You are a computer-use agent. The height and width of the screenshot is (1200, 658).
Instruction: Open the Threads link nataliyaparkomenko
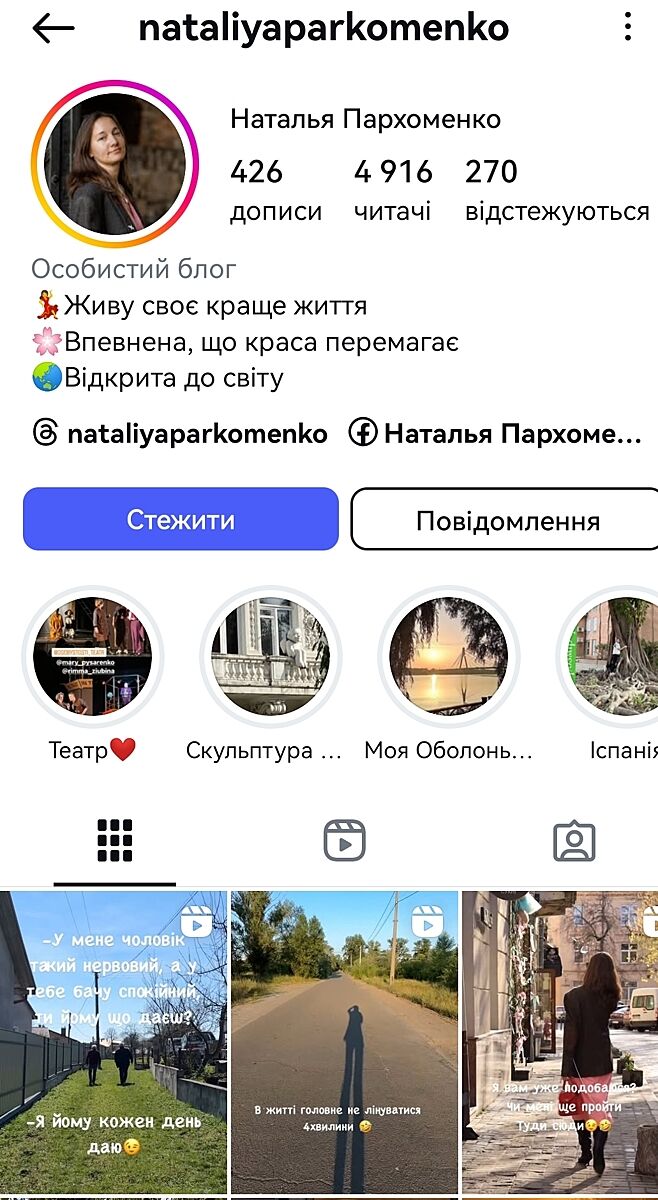181,434
